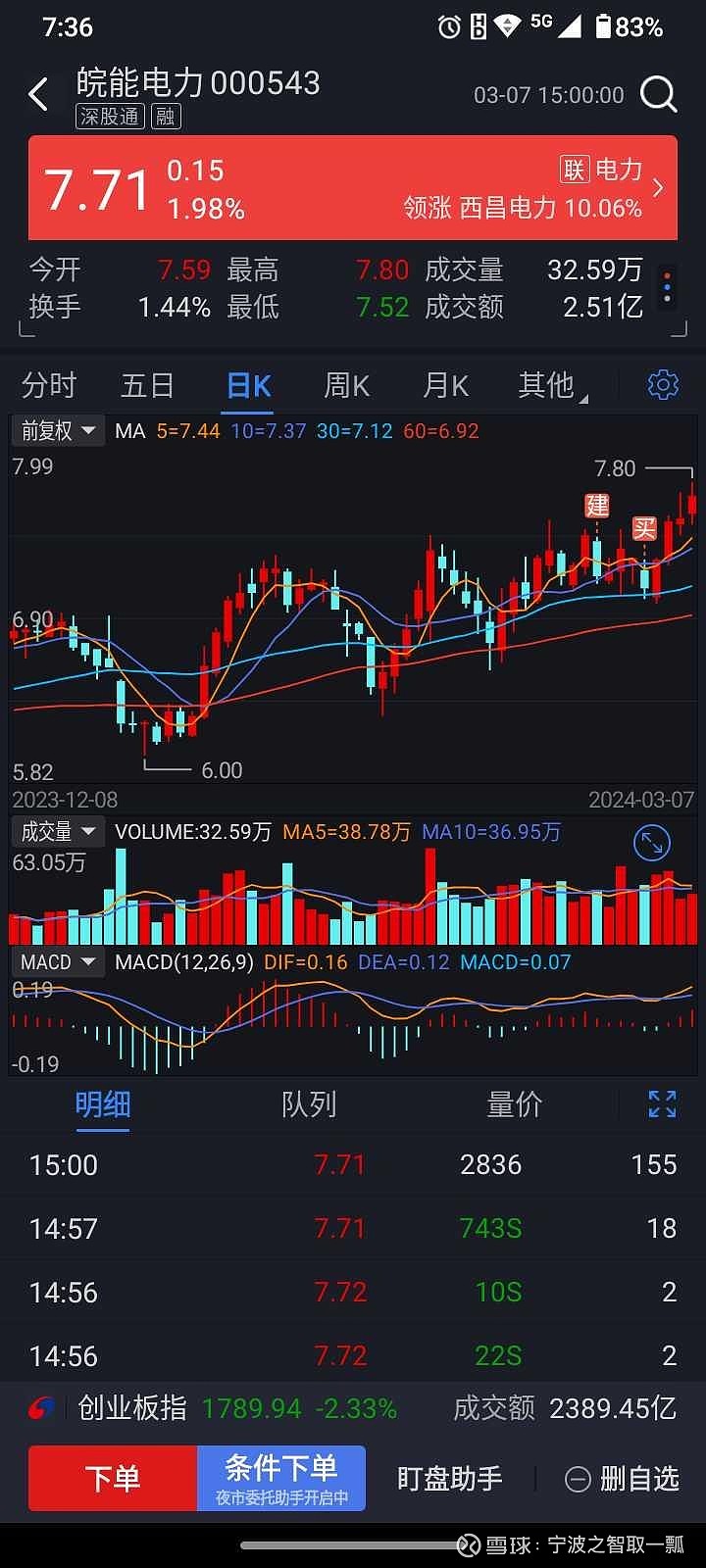Change the MACD indicator dropdown
This screenshot has width=706, height=1568.
pos(57,961)
